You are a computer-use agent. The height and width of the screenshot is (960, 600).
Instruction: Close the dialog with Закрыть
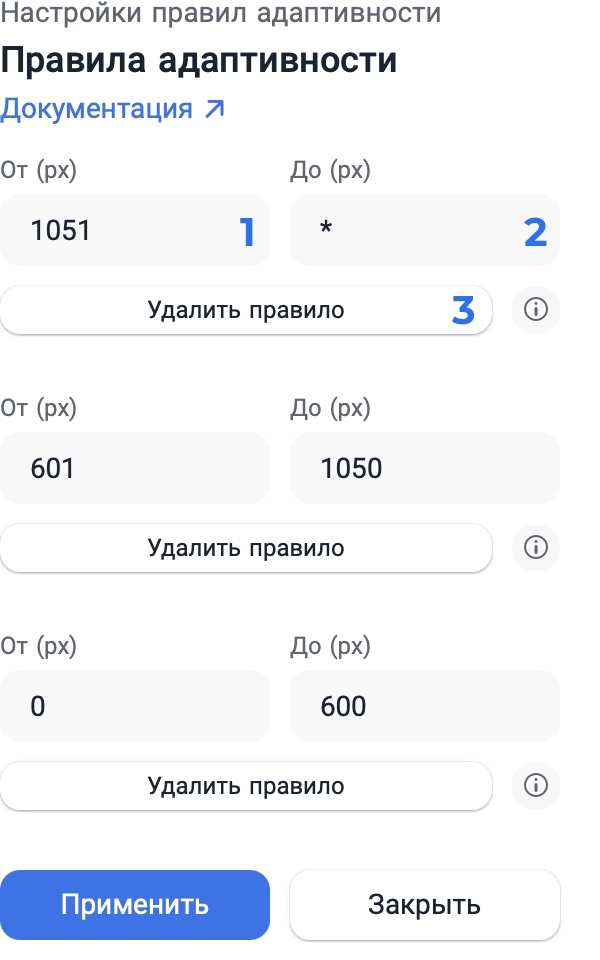point(424,905)
